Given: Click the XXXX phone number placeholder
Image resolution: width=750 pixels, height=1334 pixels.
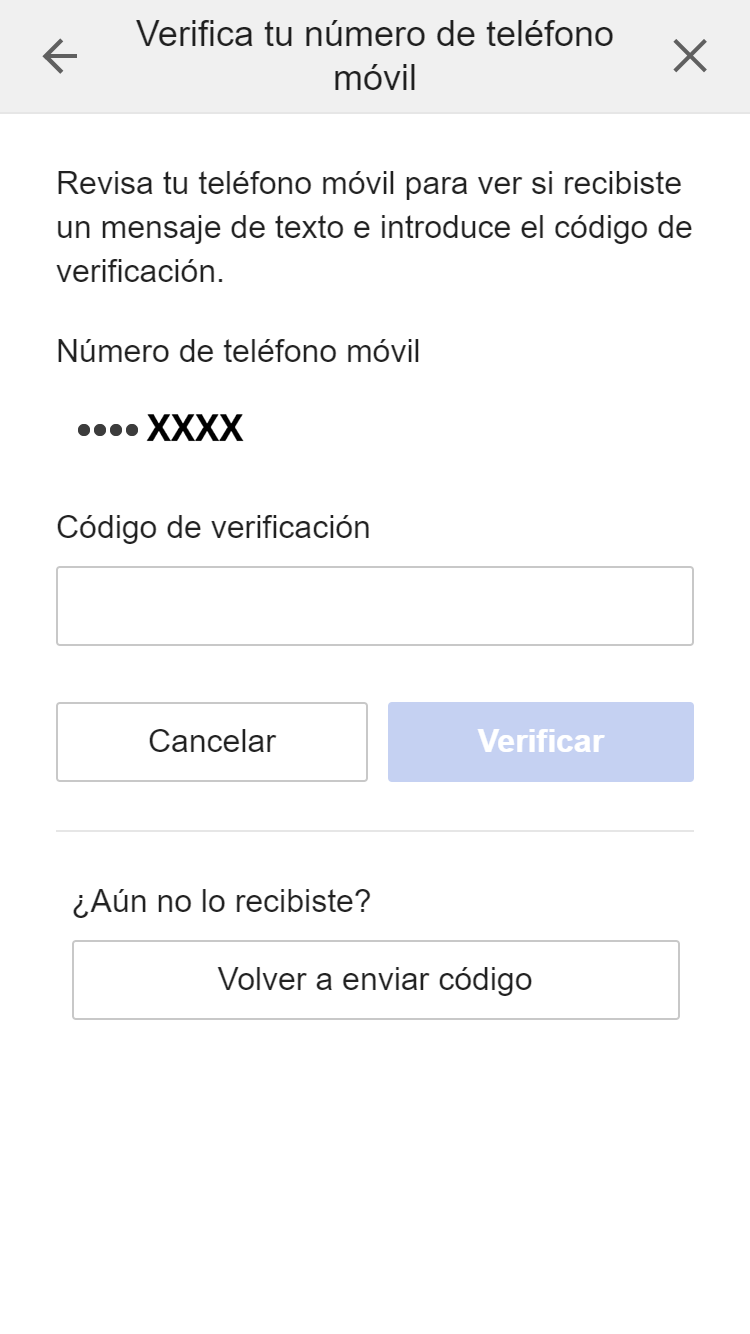Looking at the screenshot, I should (196, 428).
